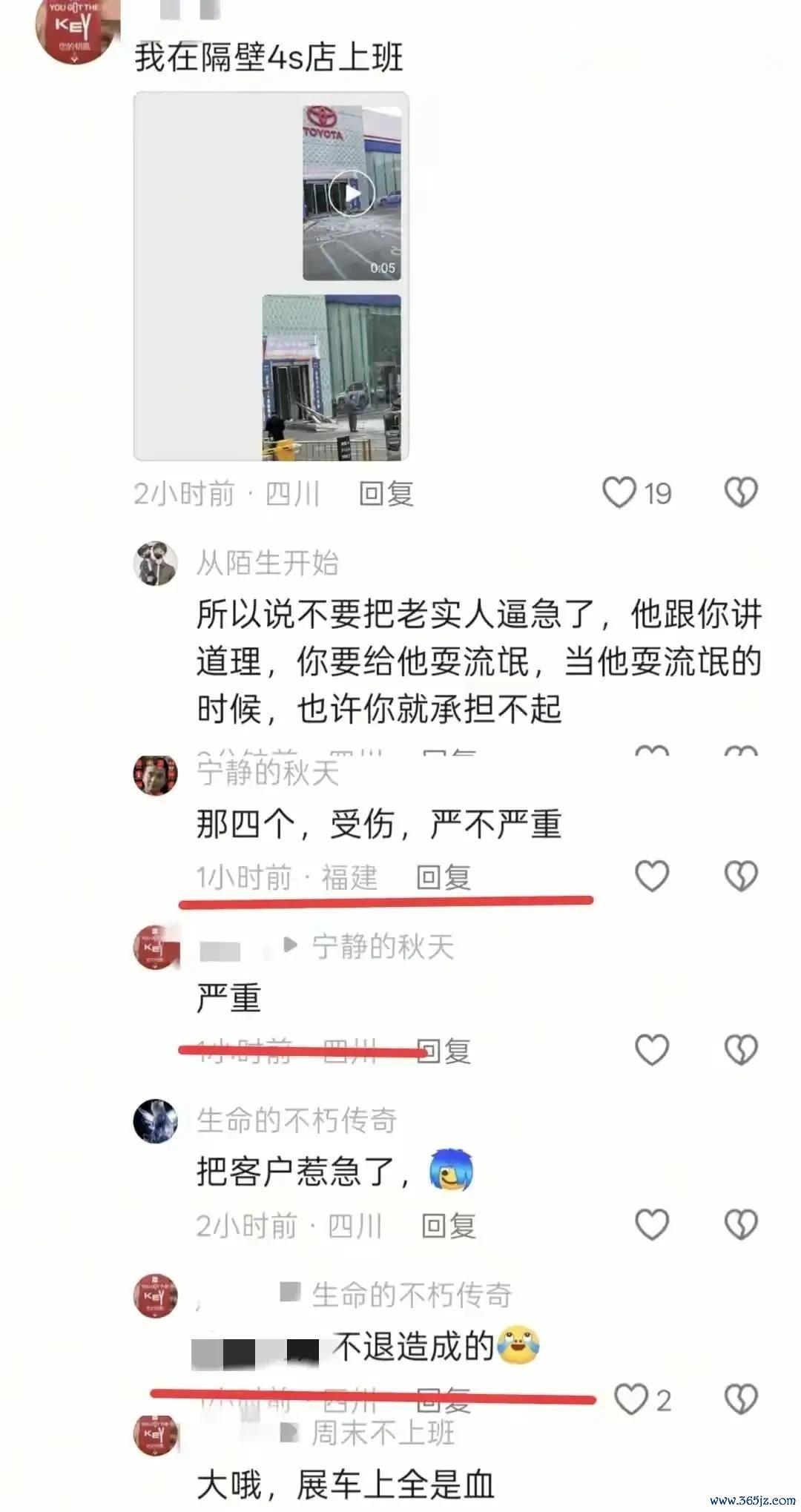Dislike the reply "不退造成的"
The height and width of the screenshot is (1512, 801).
[741, 1399]
